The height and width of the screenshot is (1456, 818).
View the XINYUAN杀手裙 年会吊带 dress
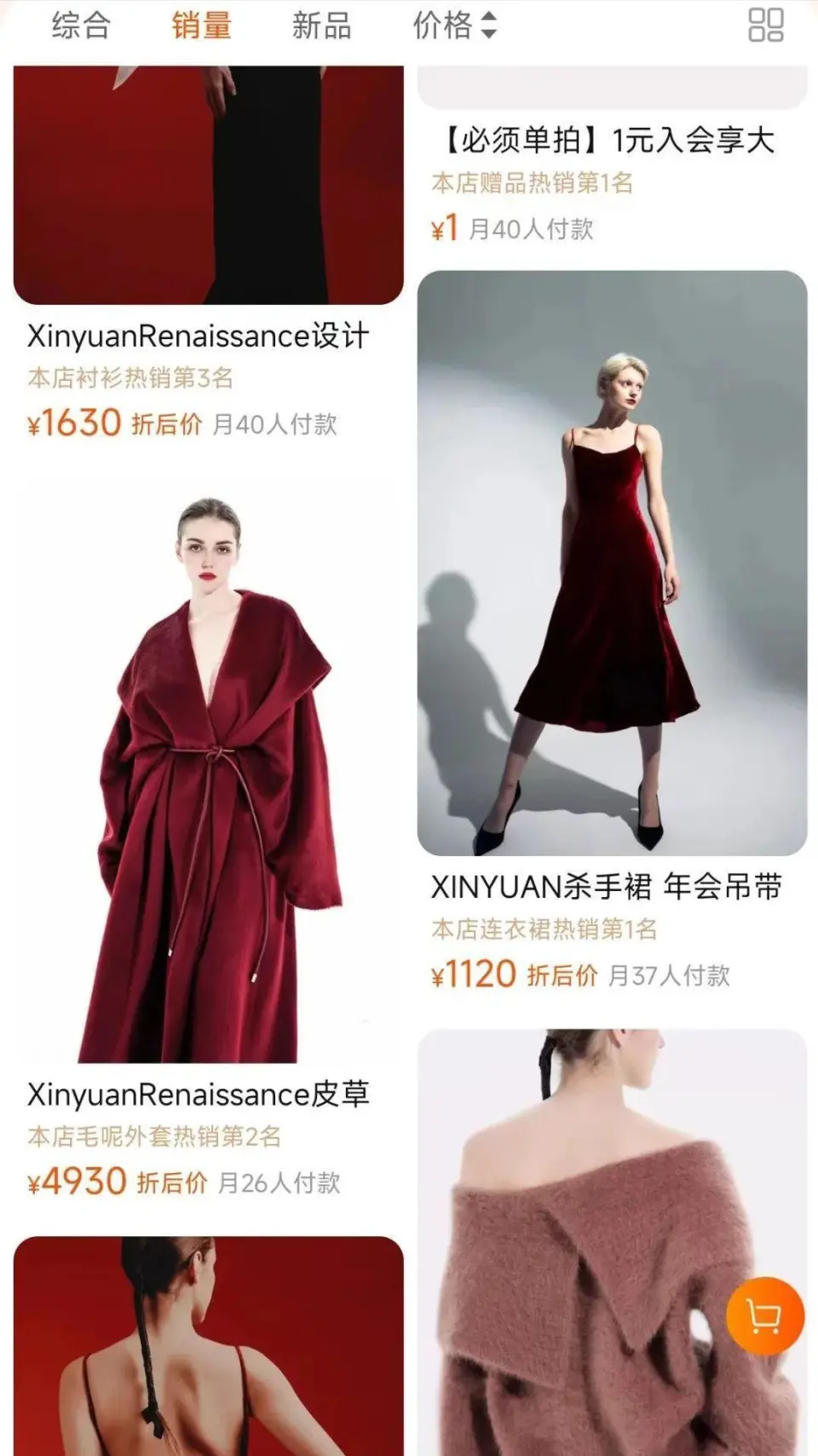[612, 562]
